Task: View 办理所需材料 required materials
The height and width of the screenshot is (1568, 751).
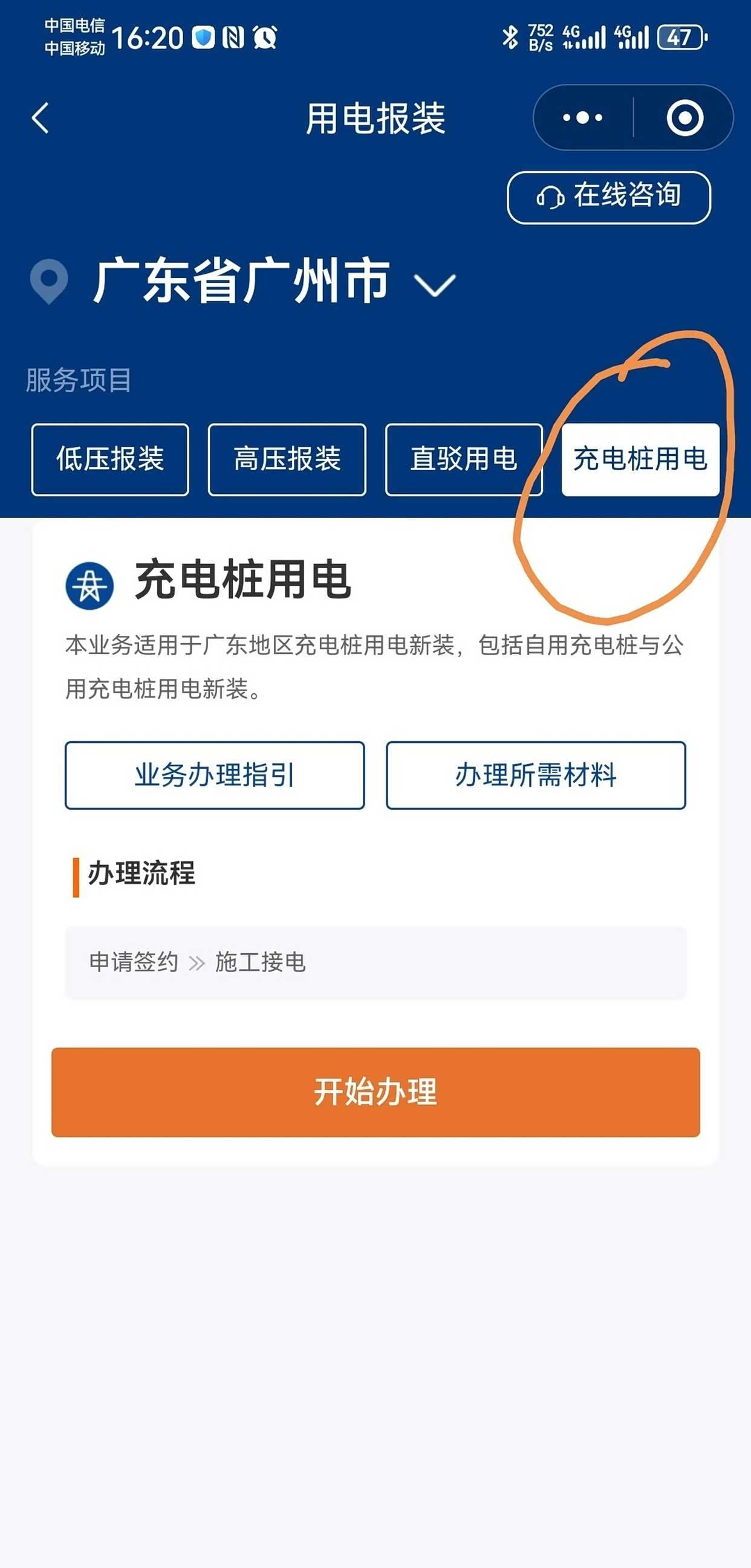Action: click(x=536, y=775)
